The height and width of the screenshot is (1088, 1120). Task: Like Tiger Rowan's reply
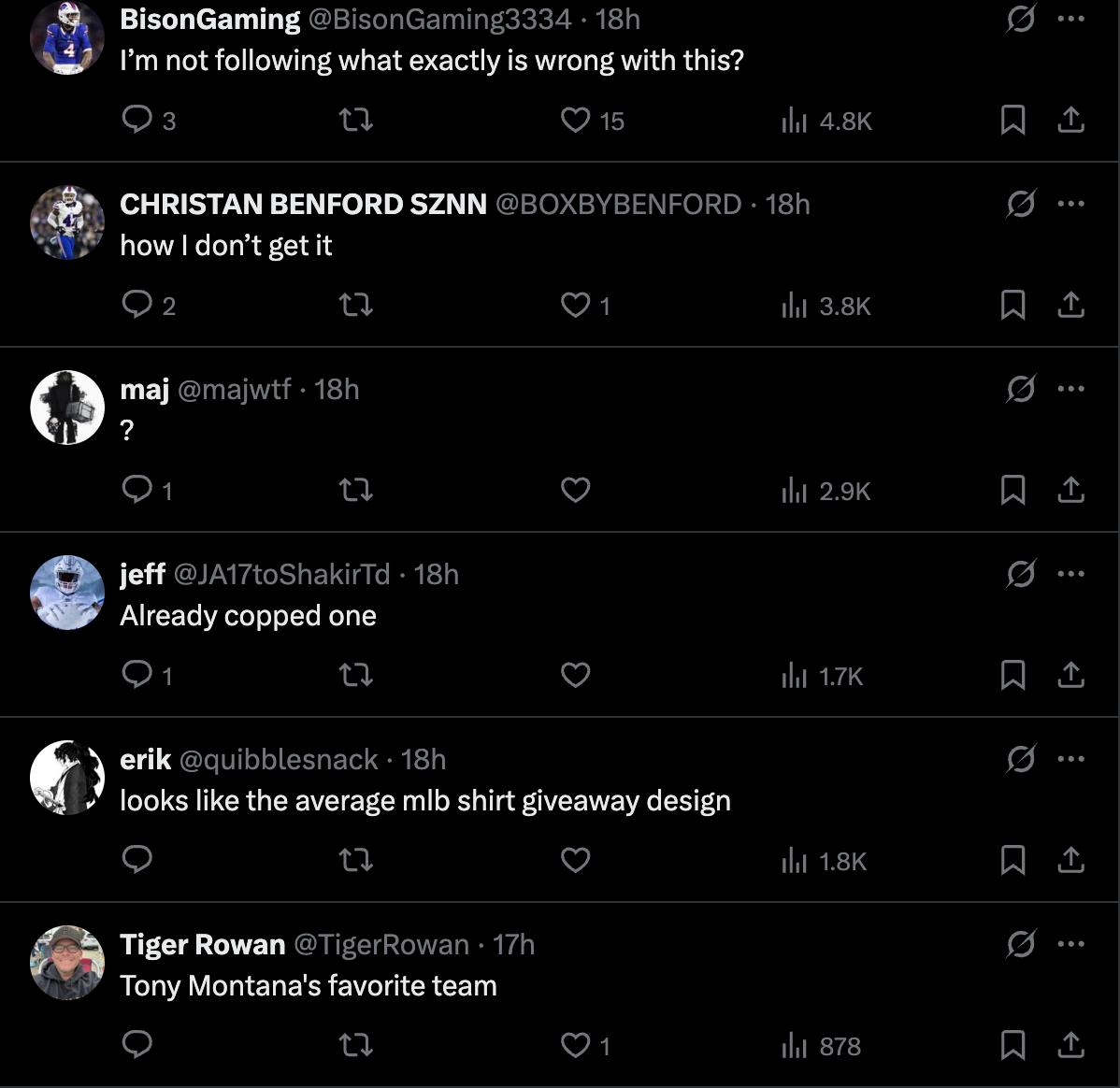576,1045
